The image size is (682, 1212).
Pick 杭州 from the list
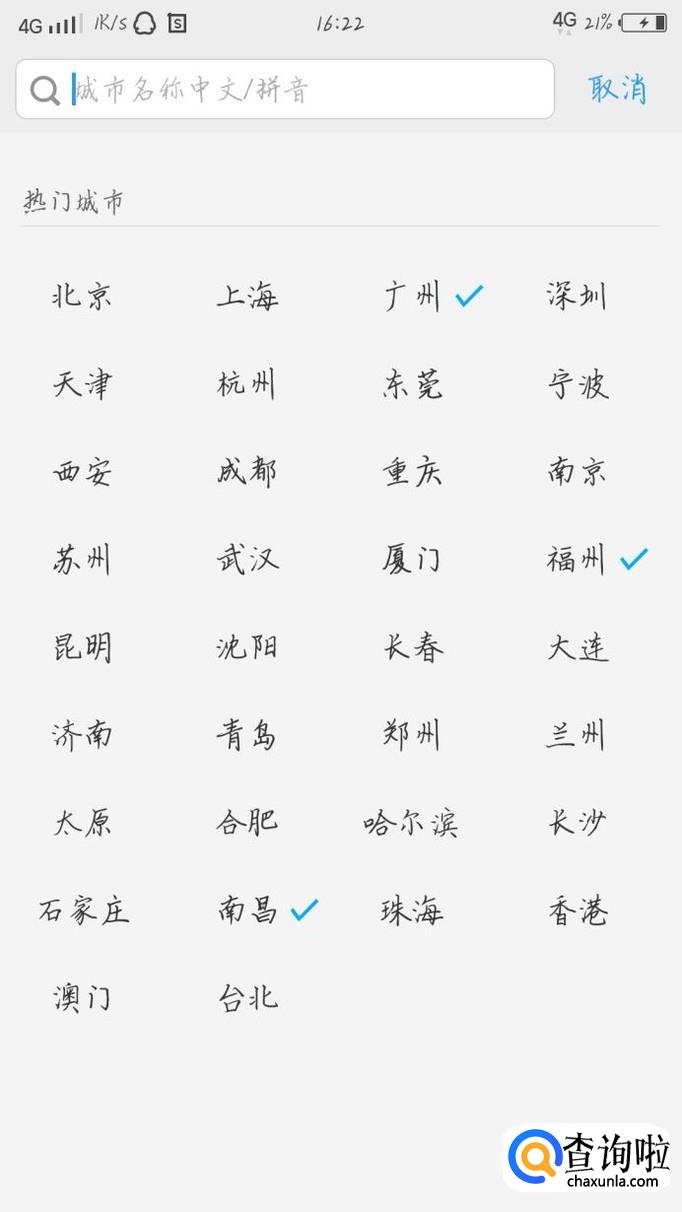coord(247,384)
